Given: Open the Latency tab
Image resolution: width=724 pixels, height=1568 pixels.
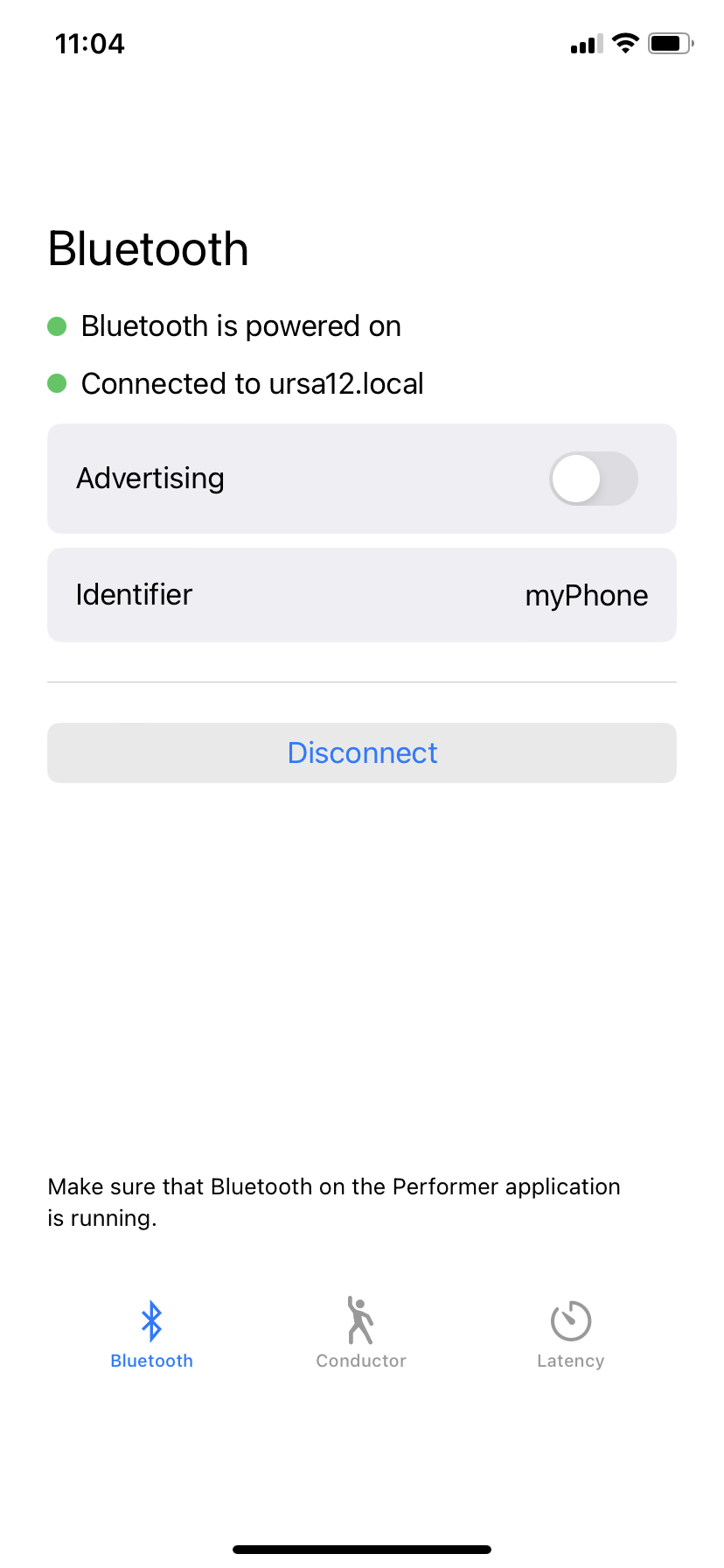Looking at the screenshot, I should [x=571, y=1334].
